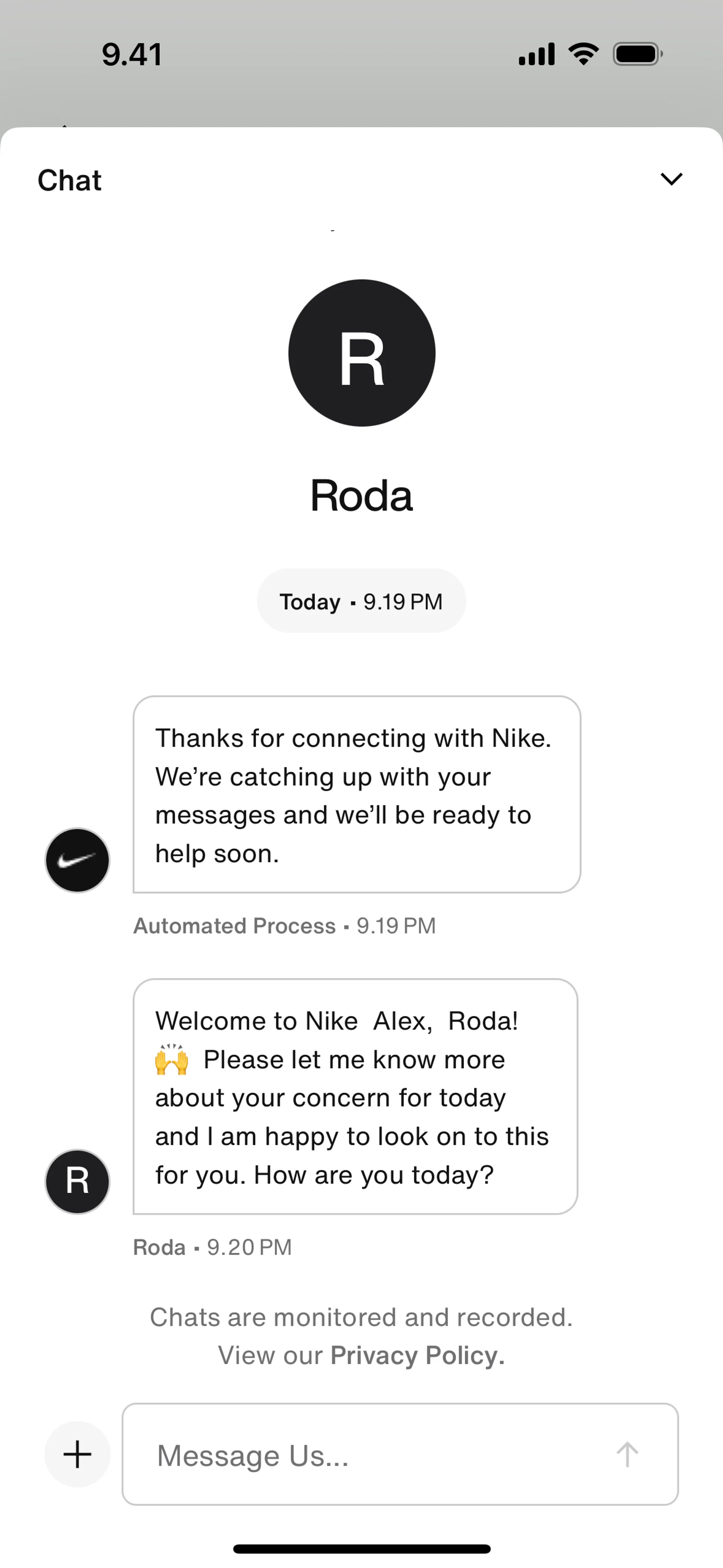
Task: Open the Privacy Policy link
Action: [x=417, y=1356]
